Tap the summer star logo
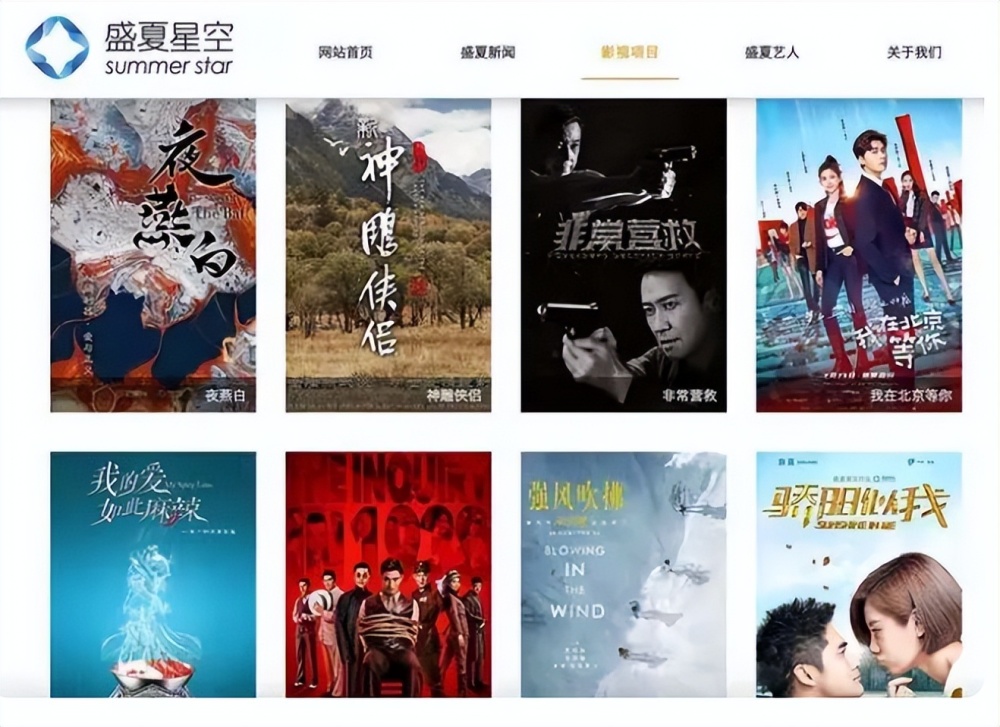 pyautogui.click(x=130, y=47)
